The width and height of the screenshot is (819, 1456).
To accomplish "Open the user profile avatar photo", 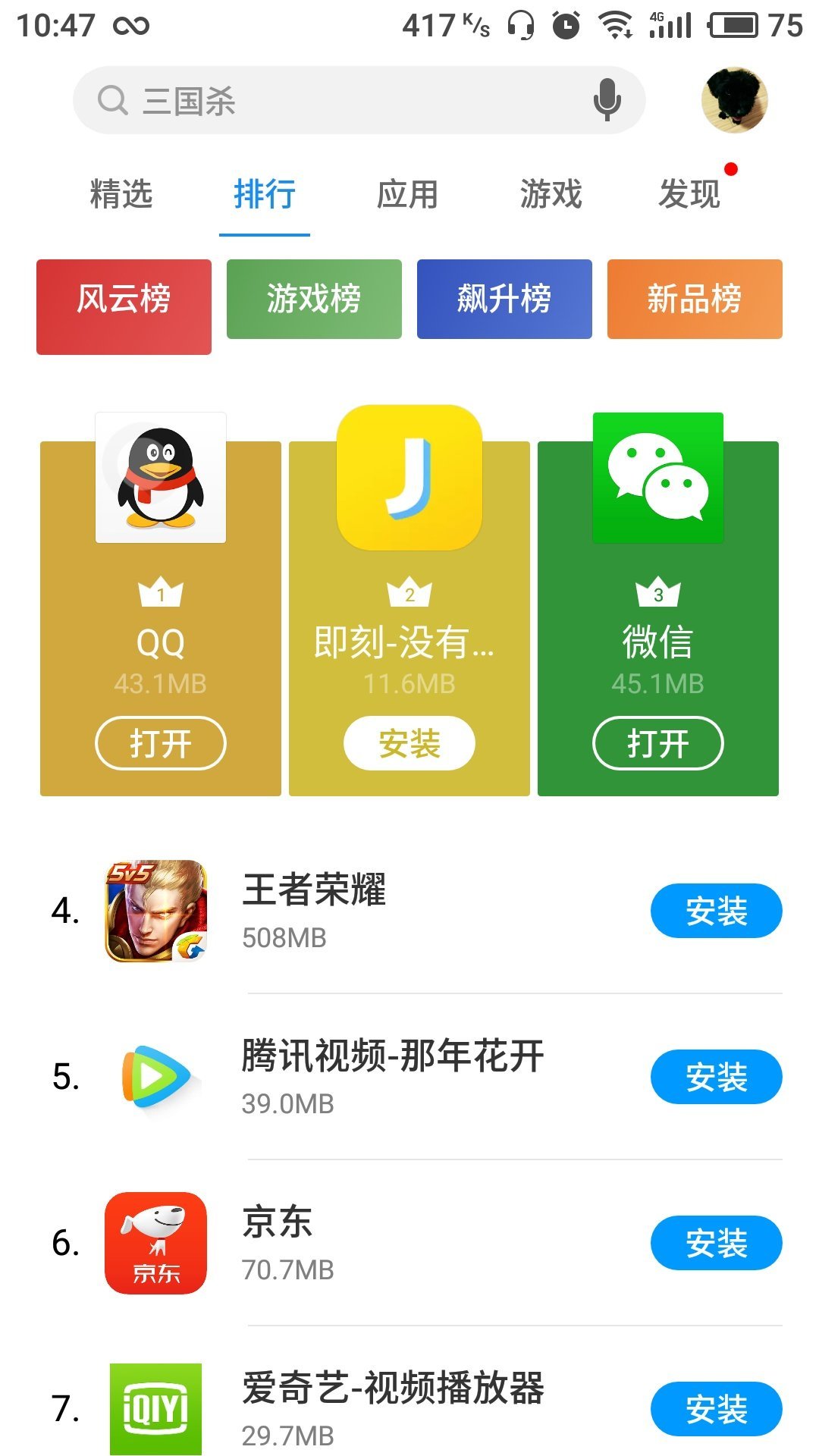I will coord(734,101).
